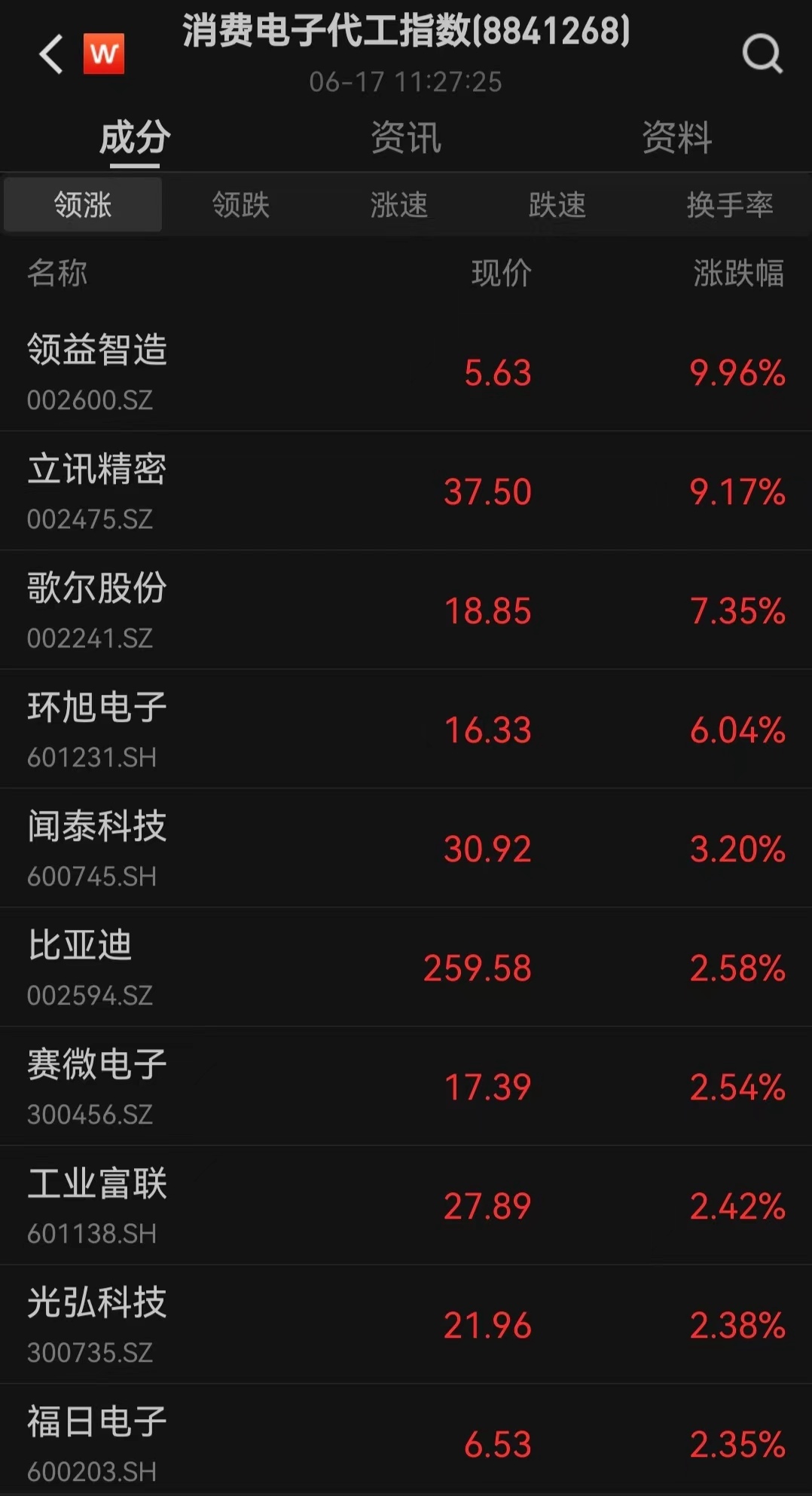812x1496 pixels.
Task: Select the 领涨 filter
Action: (x=83, y=204)
